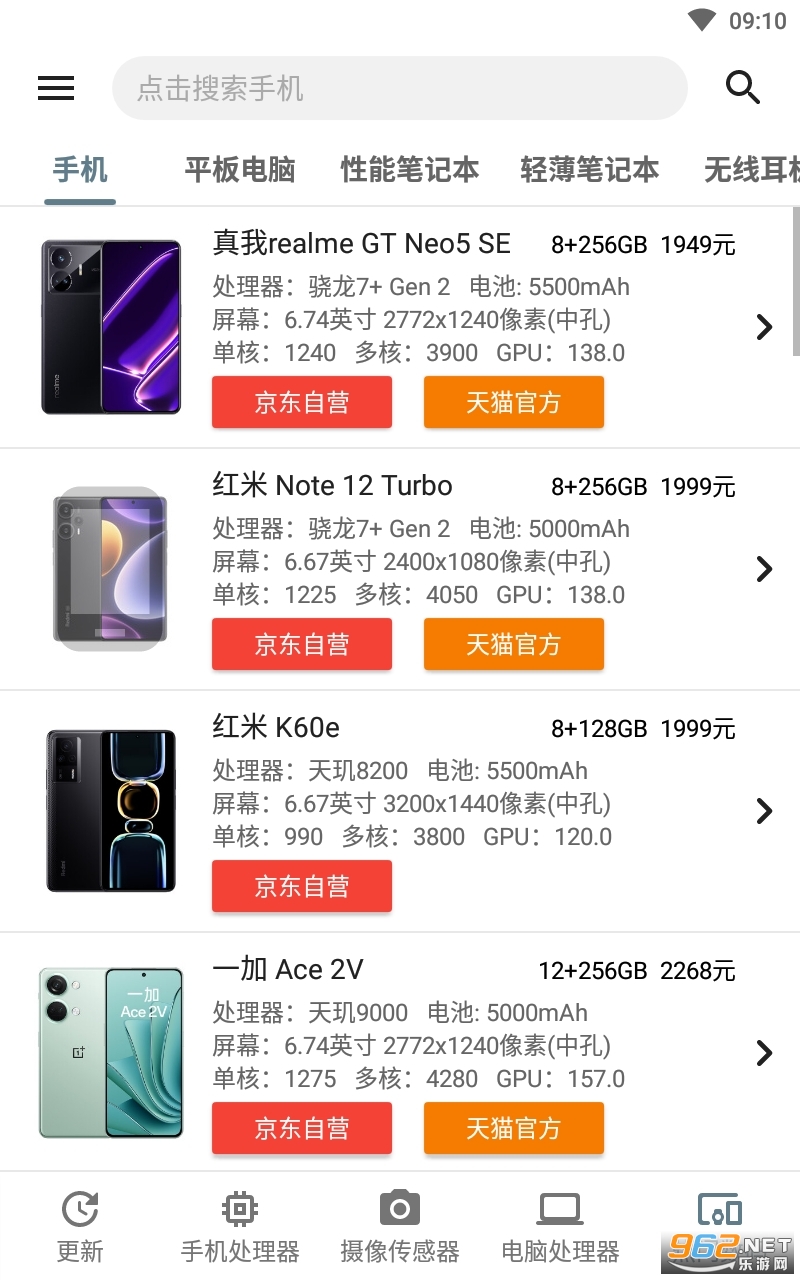The height and width of the screenshot is (1280, 800).
Task: Expand realme GT Neo5 SE details chevron
Action: click(x=765, y=327)
